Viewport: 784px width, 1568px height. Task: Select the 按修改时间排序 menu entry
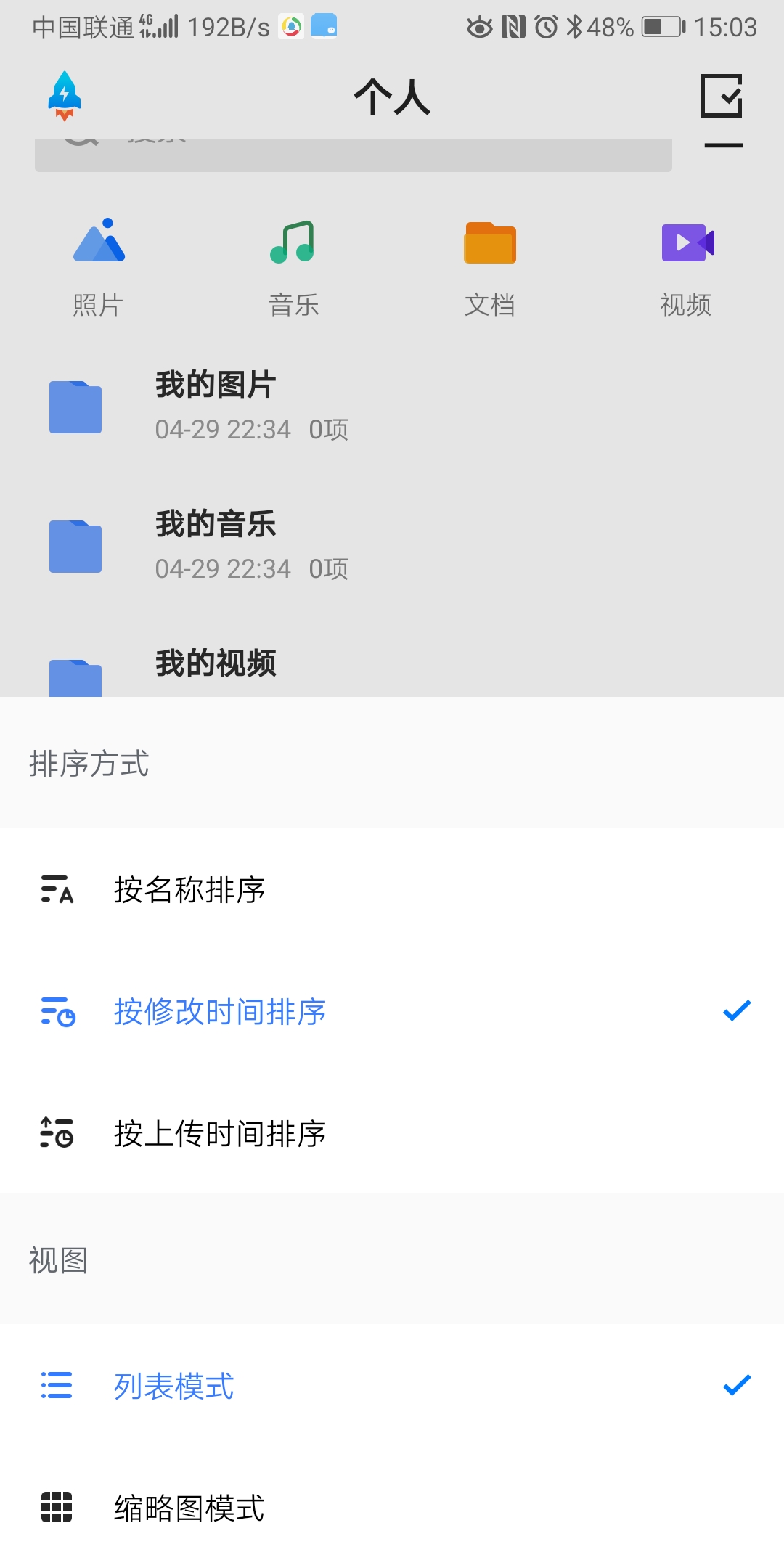coord(220,1013)
